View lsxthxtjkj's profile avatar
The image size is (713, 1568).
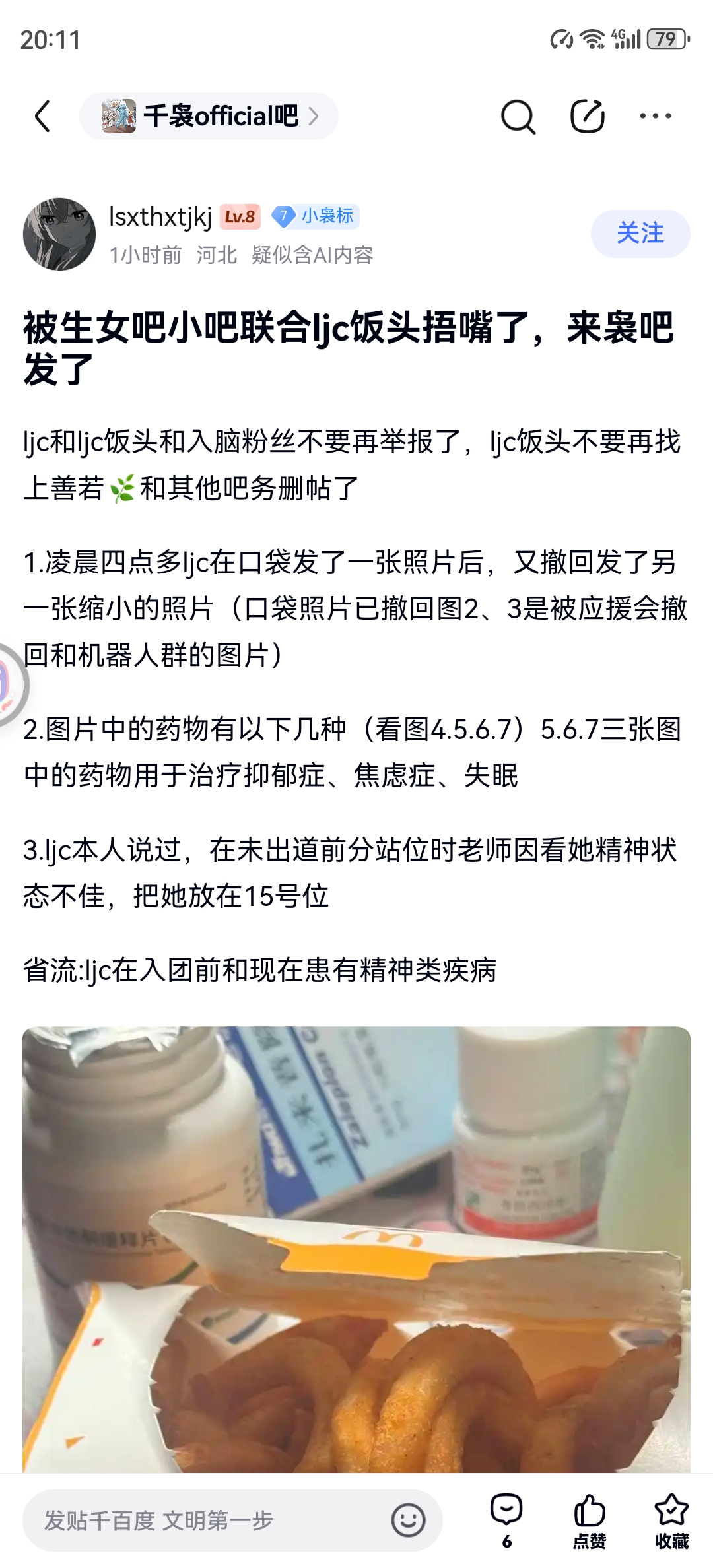tap(59, 234)
